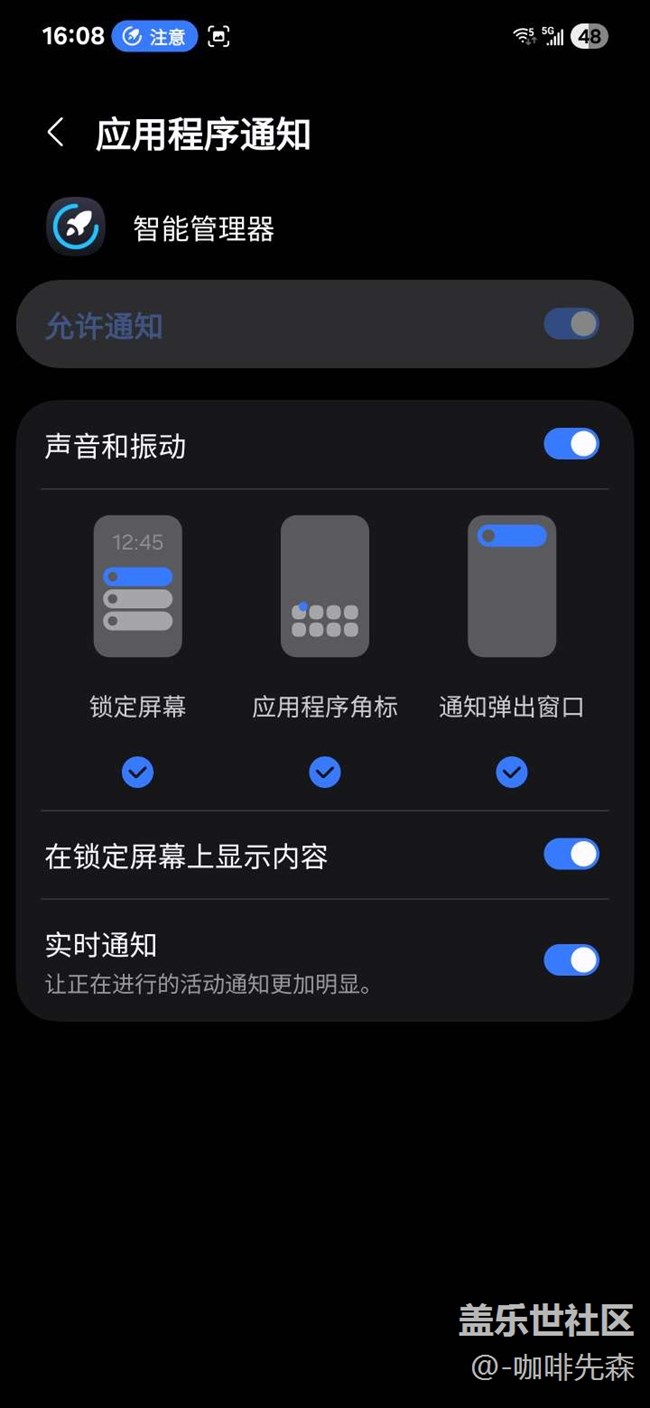Uncheck the 通知弹出窗口 option
650x1408 pixels.
coord(512,772)
